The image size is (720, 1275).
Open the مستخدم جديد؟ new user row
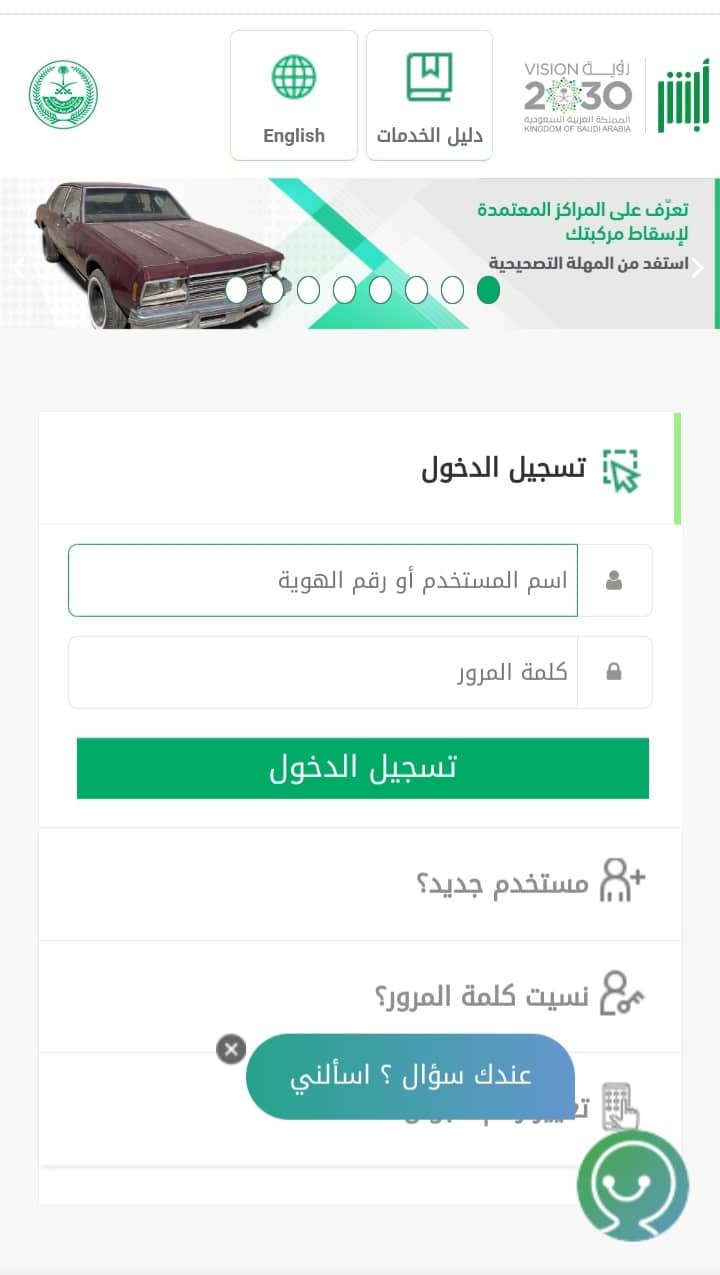pyautogui.click(x=360, y=884)
